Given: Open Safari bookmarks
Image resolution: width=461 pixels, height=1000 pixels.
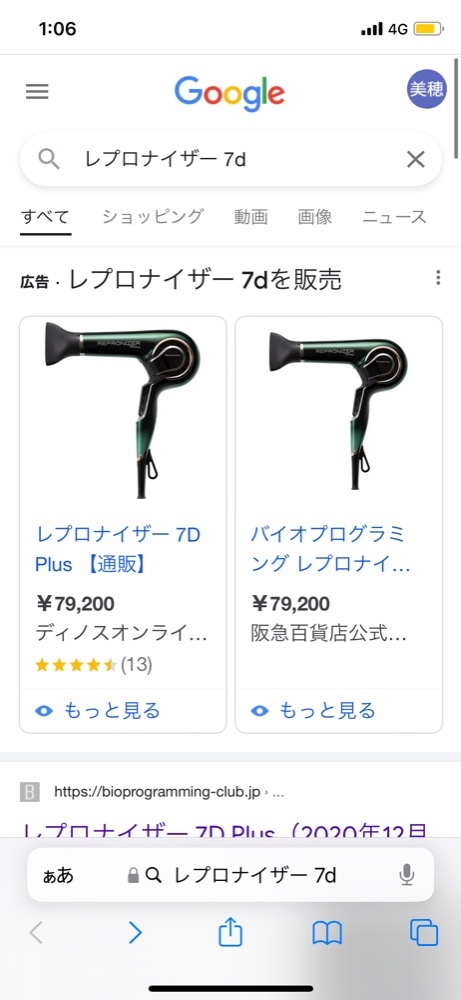Looking at the screenshot, I should (327, 933).
